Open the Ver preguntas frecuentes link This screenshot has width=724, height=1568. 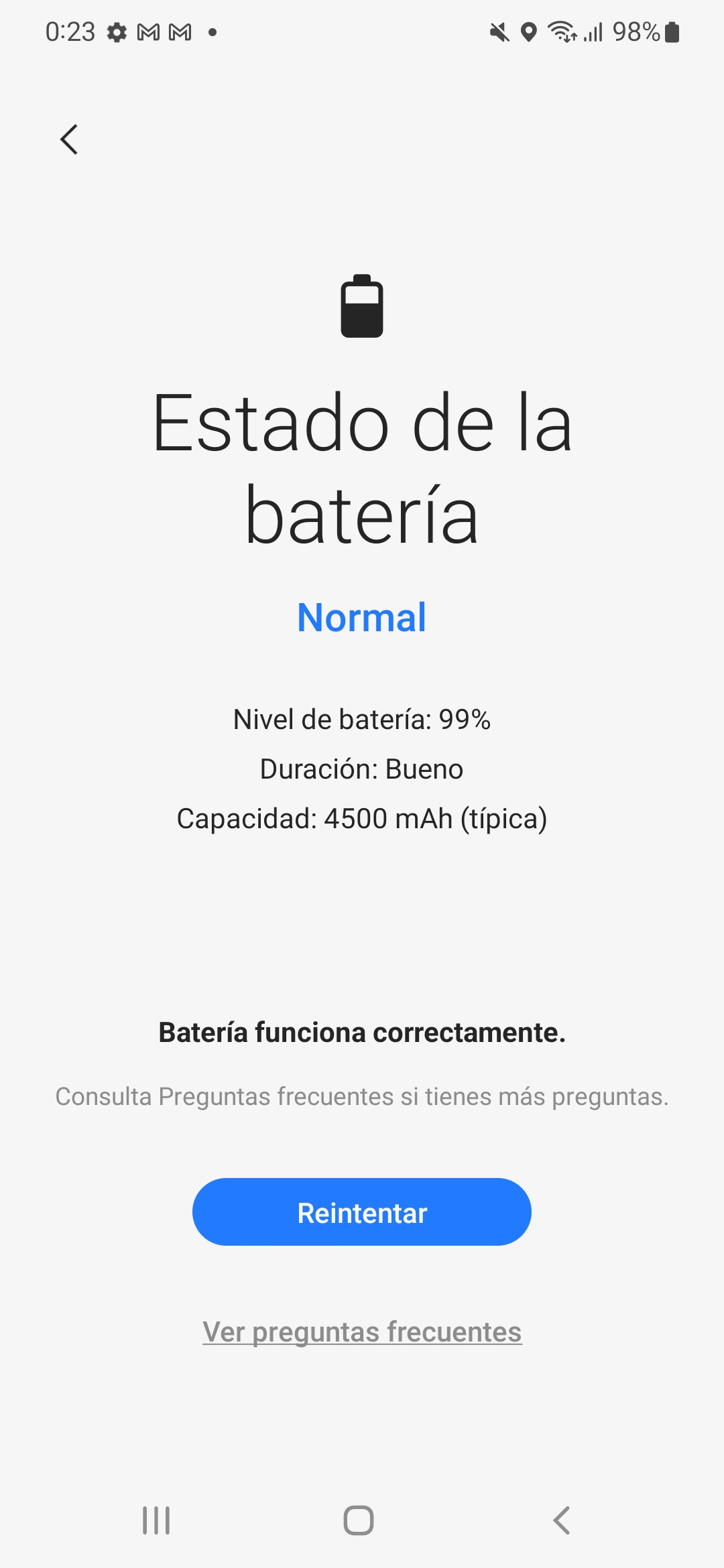362,1331
